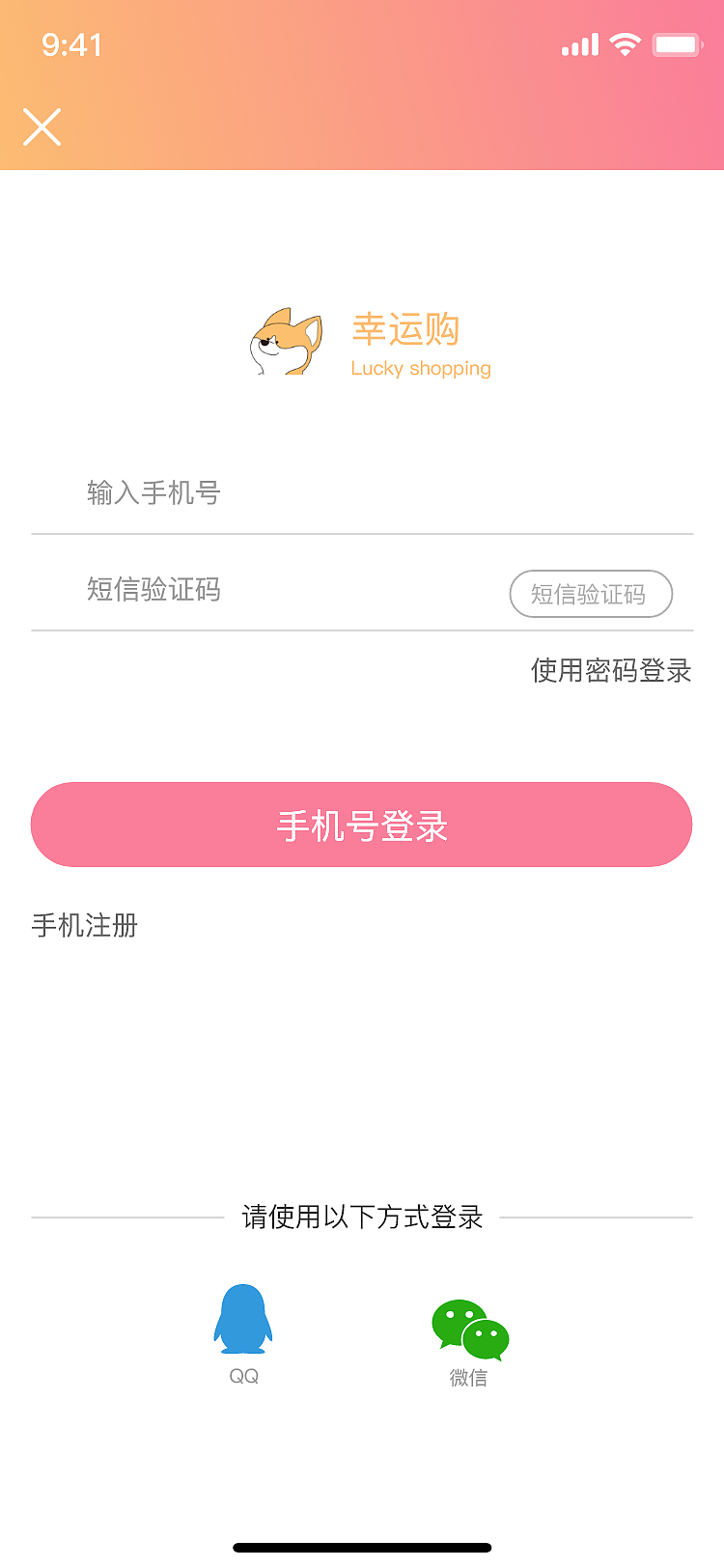Click the Lucky shopping tagline

(422, 368)
